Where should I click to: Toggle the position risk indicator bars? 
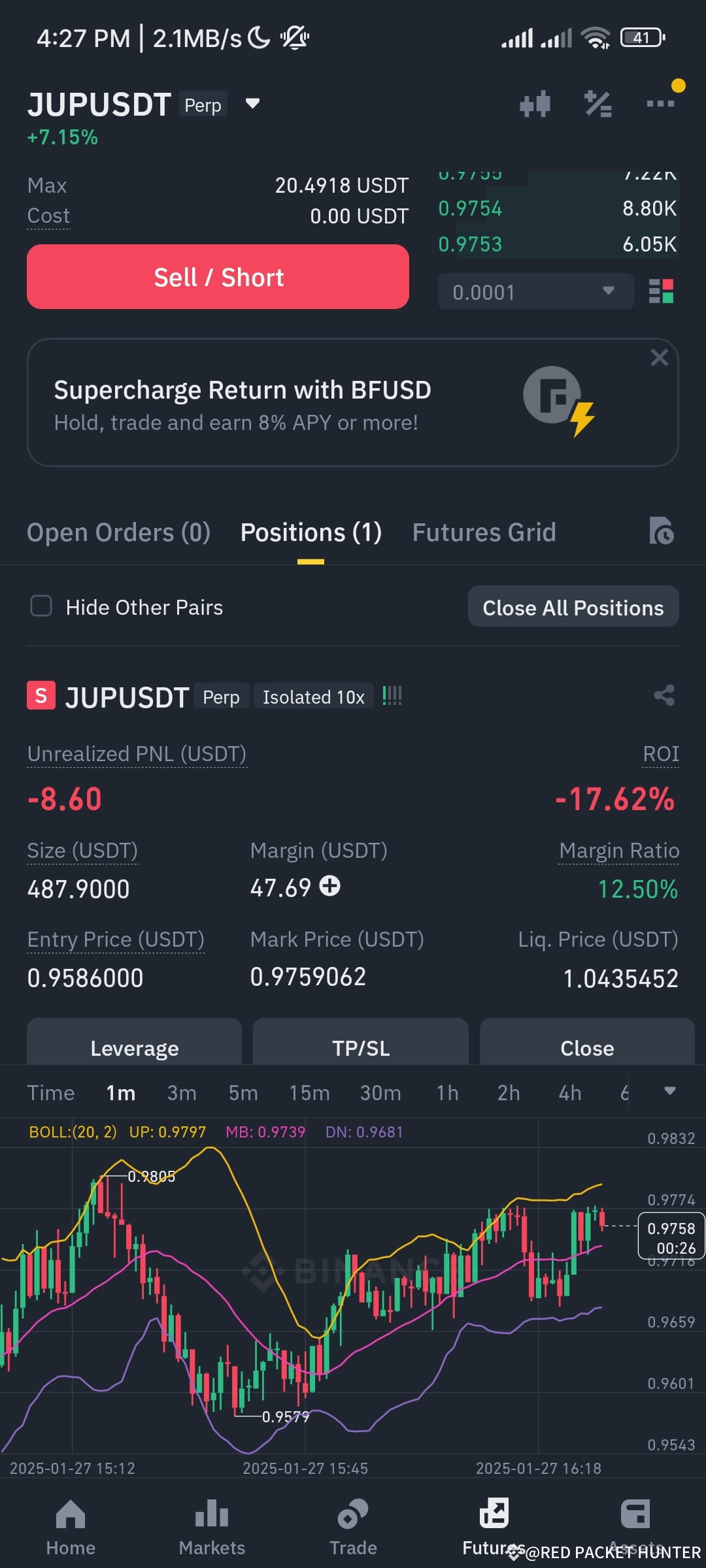[391, 695]
